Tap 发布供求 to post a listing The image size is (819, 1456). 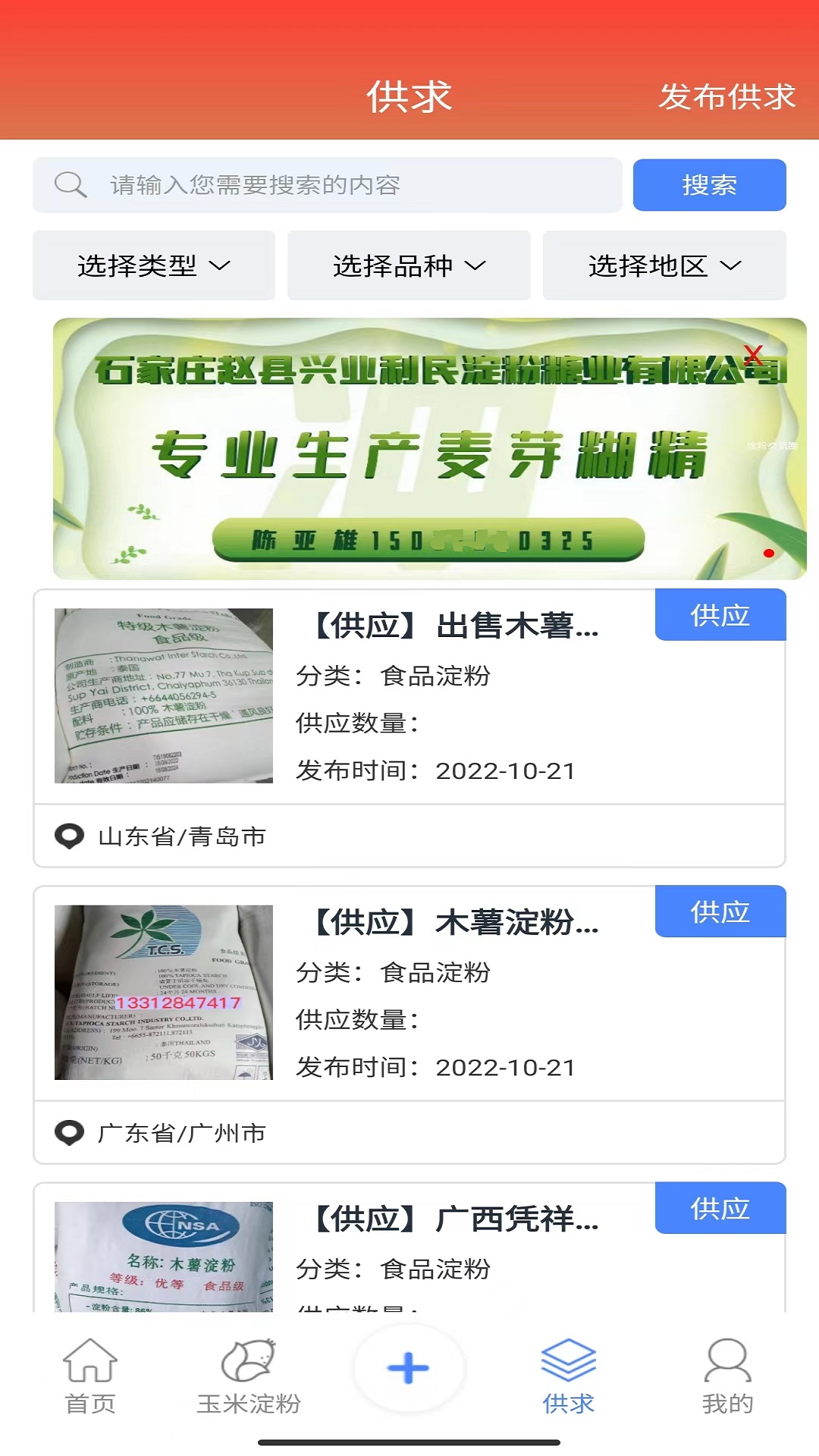(x=726, y=97)
